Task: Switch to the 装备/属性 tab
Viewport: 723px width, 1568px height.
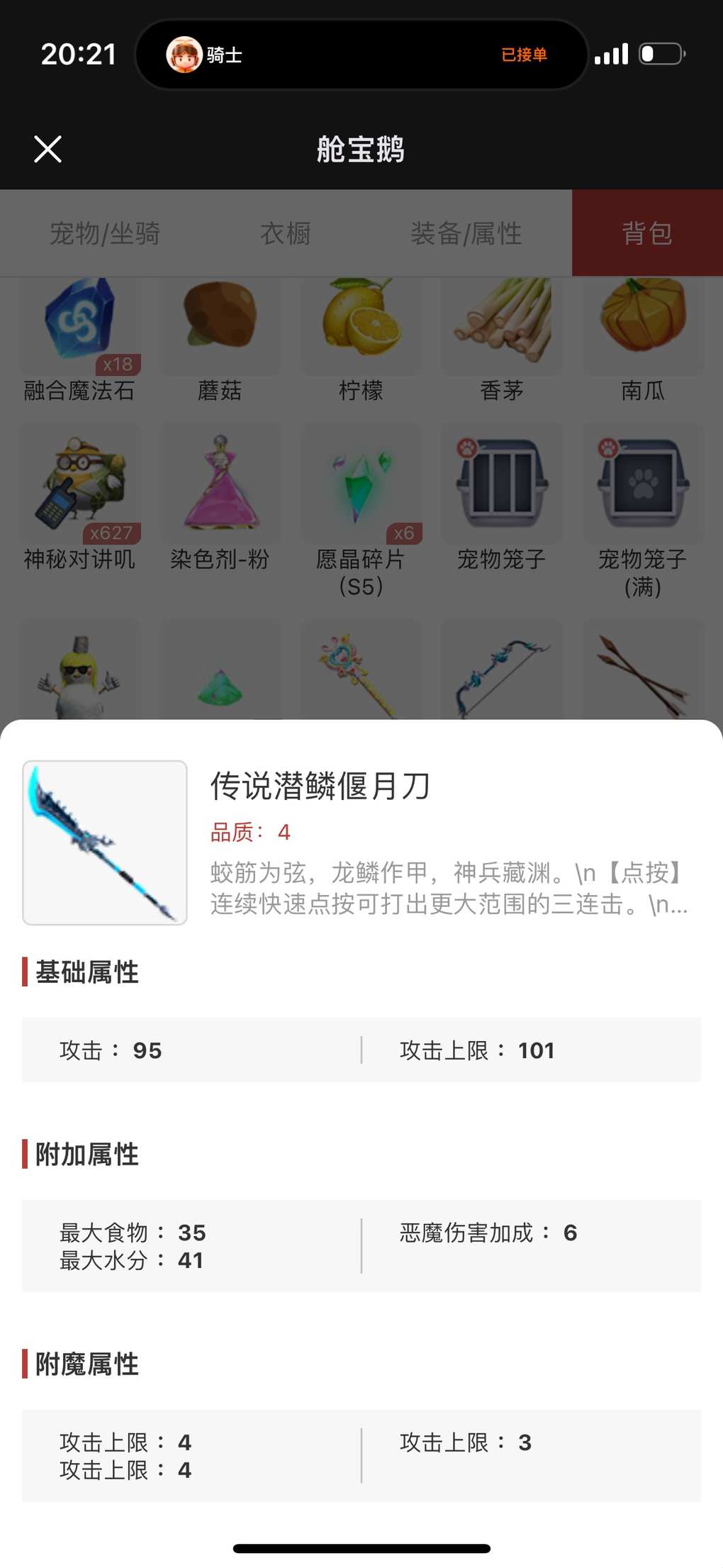Action: 466,233
